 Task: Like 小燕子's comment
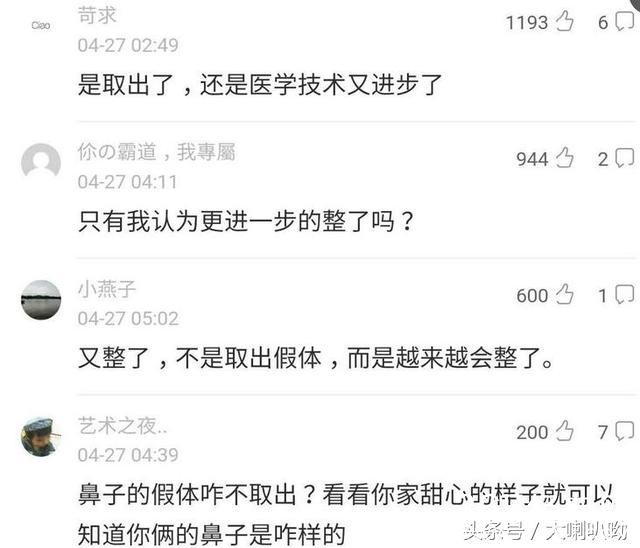[565, 294]
